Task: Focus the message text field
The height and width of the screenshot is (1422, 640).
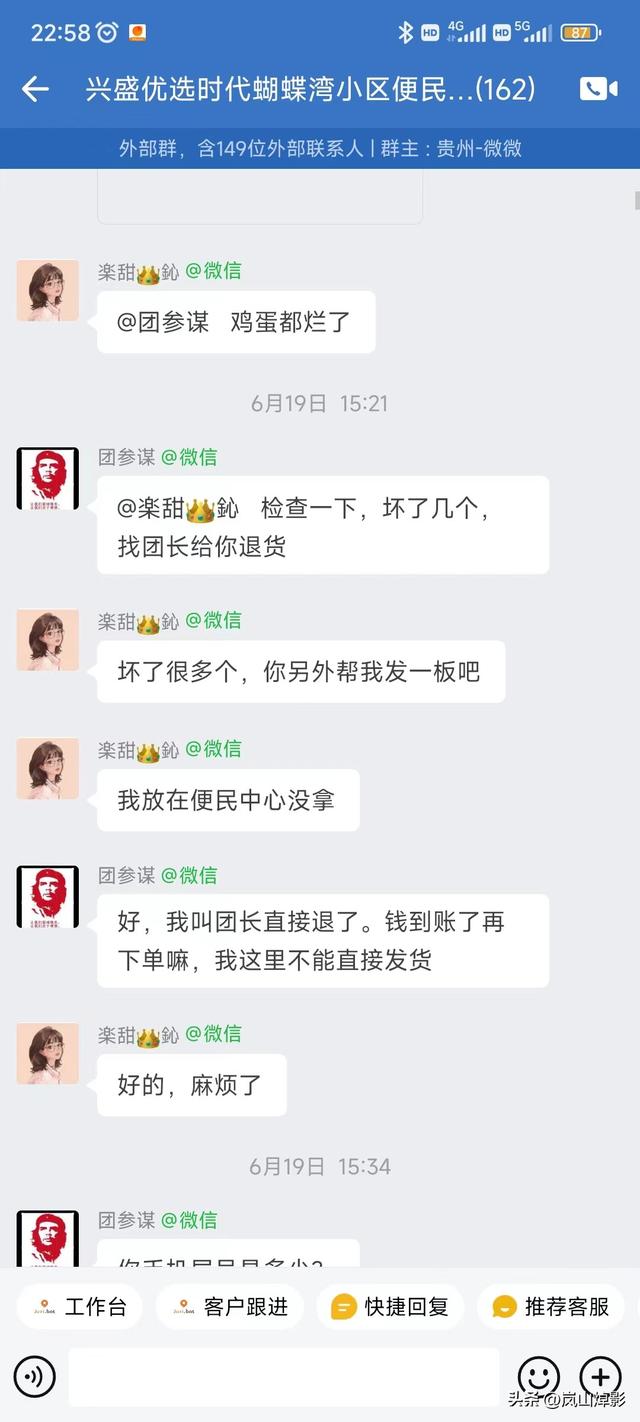Action: (283, 1377)
